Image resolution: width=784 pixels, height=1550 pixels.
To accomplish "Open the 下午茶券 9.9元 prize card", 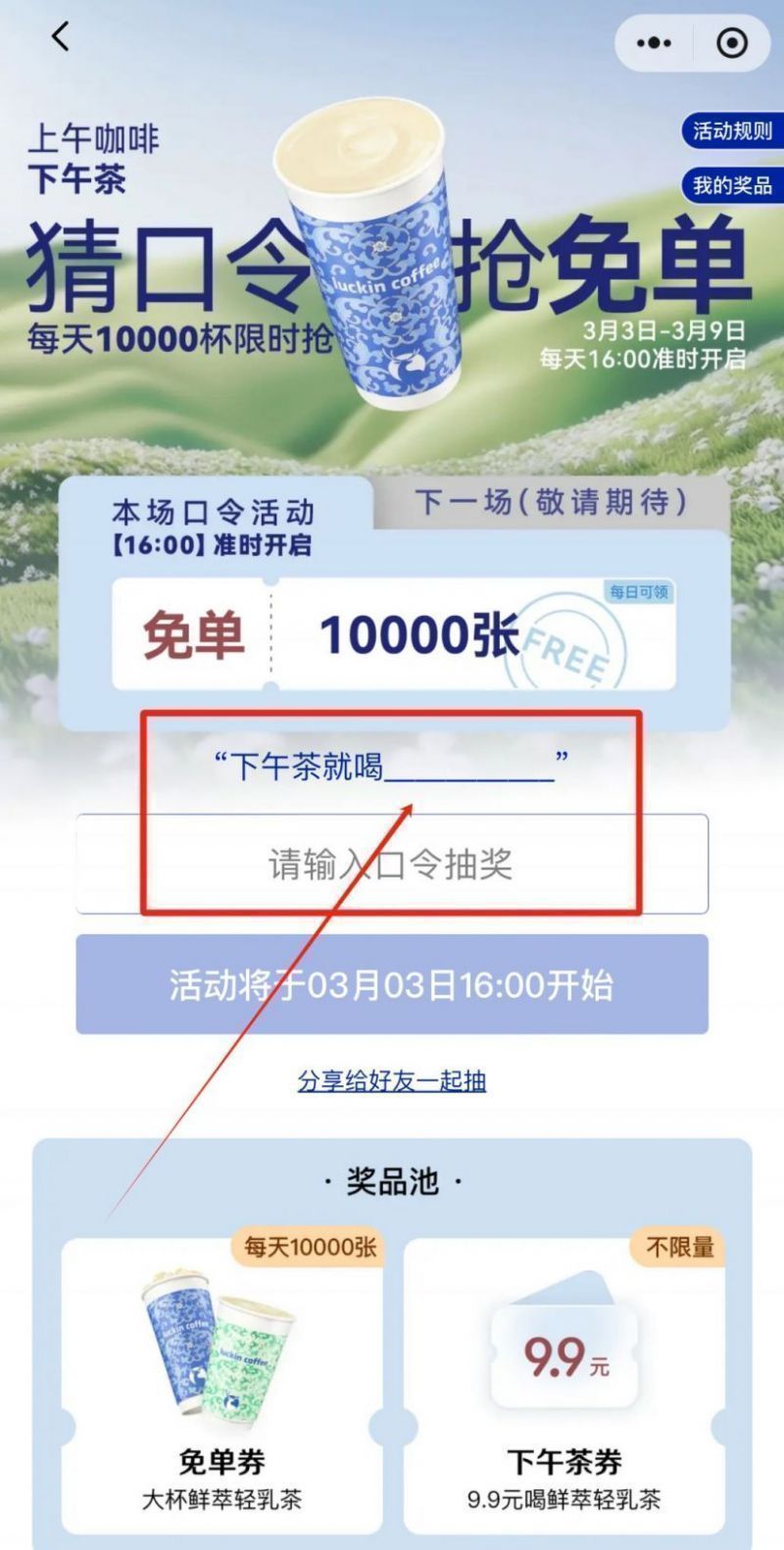I will click(564, 1382).
